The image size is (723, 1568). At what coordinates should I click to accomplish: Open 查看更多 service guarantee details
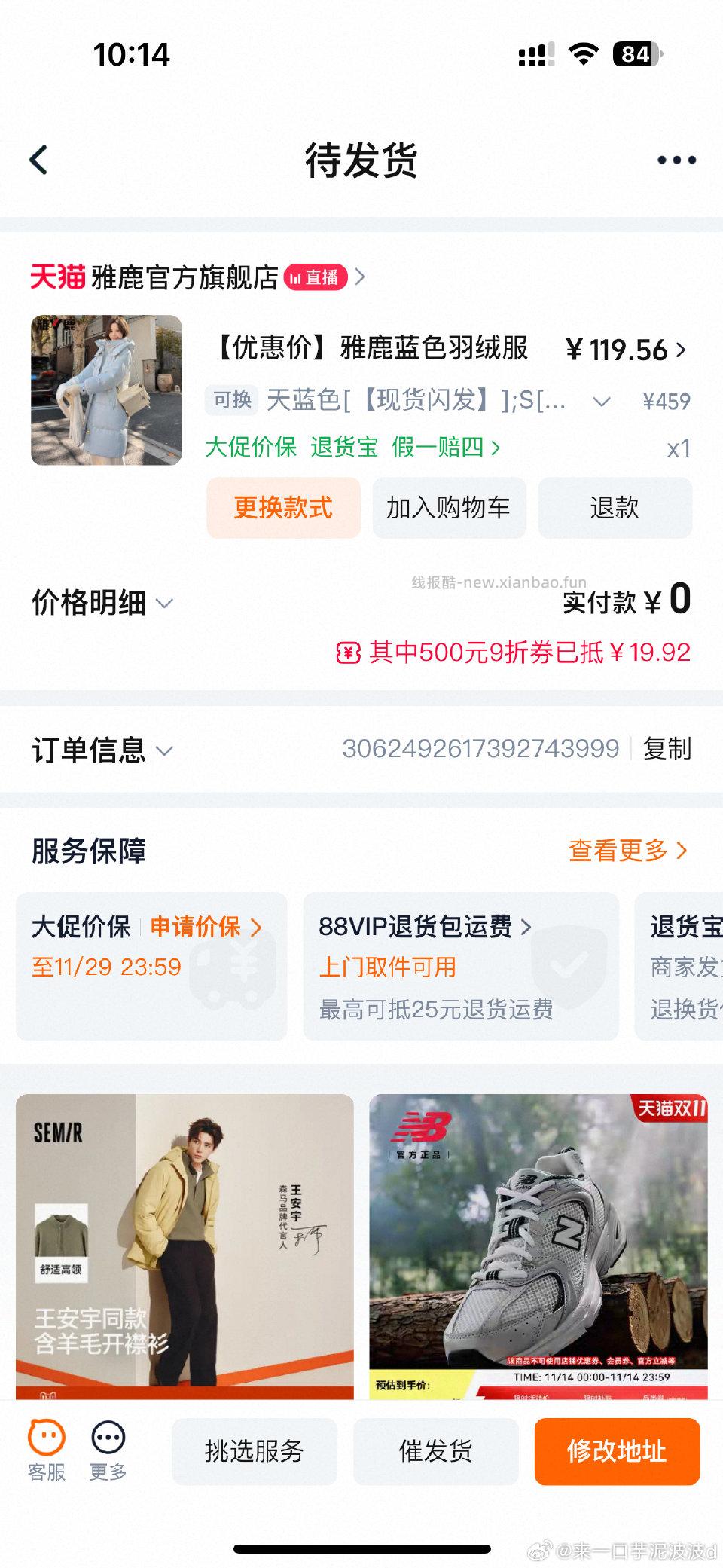pos(622,850)
